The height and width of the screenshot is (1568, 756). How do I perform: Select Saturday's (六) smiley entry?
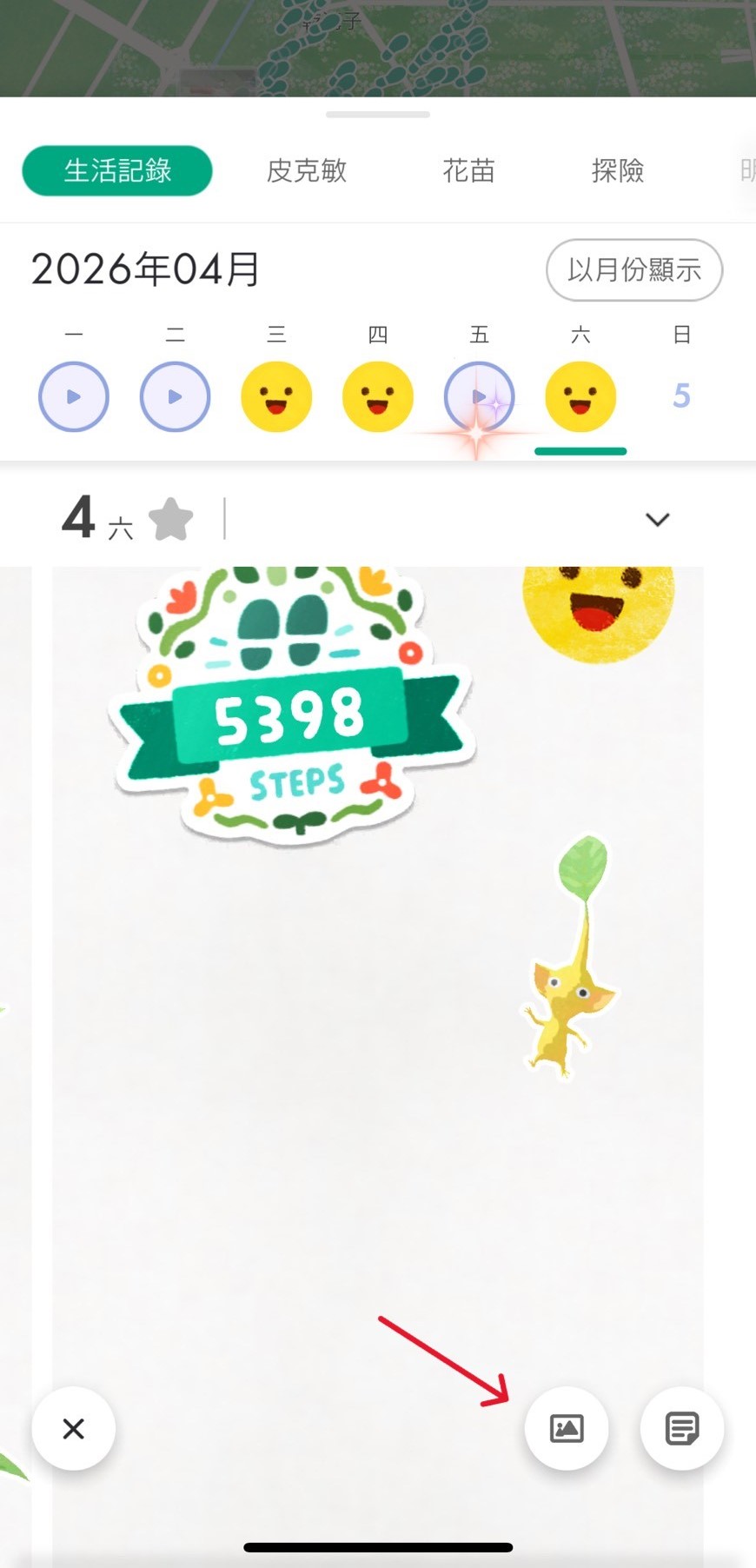click(x=580, y=396)
